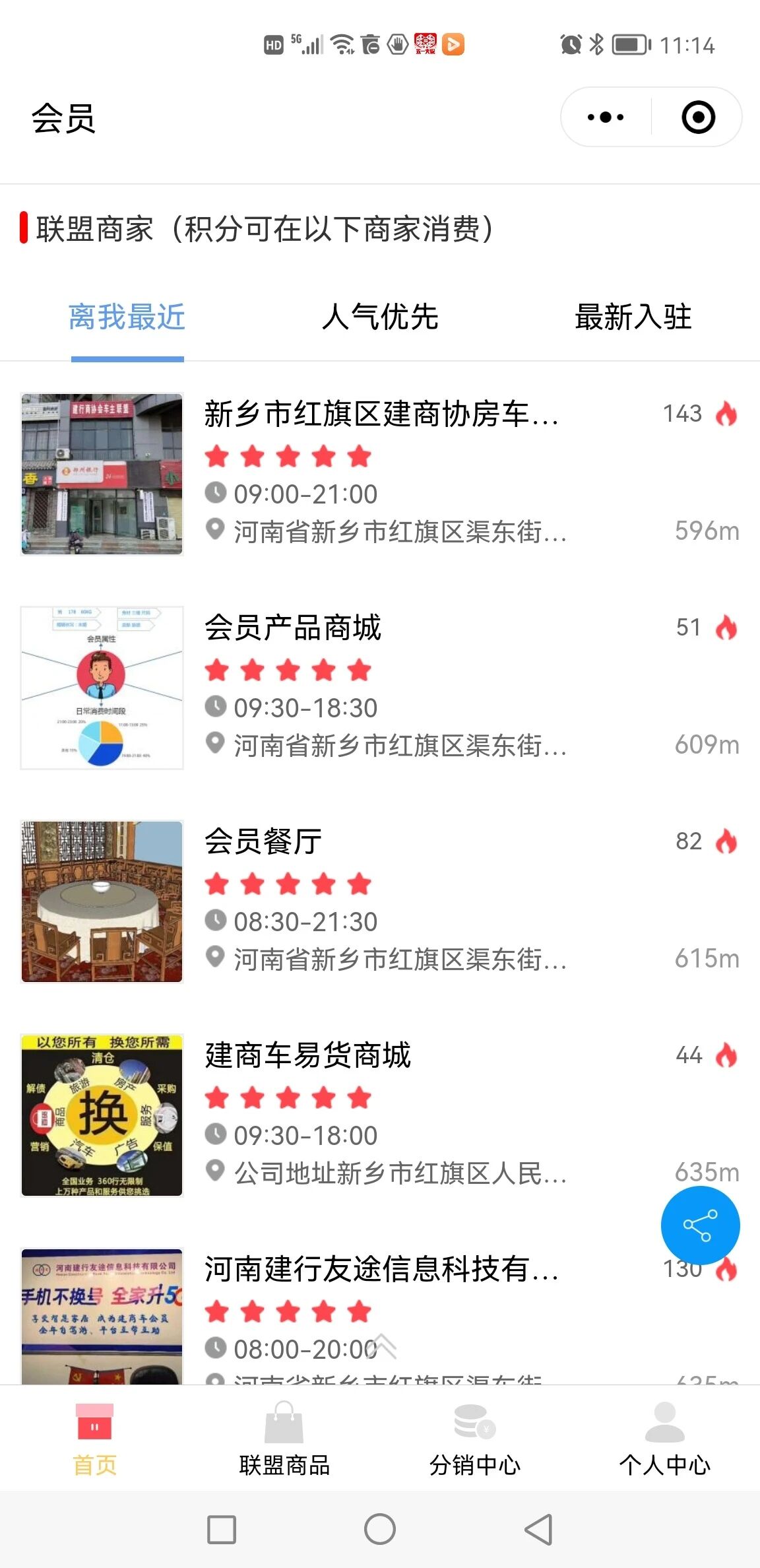The width and height of the screenshot is (760, 1568).
Task: Go back using system back button
Action: [538, 1529]
